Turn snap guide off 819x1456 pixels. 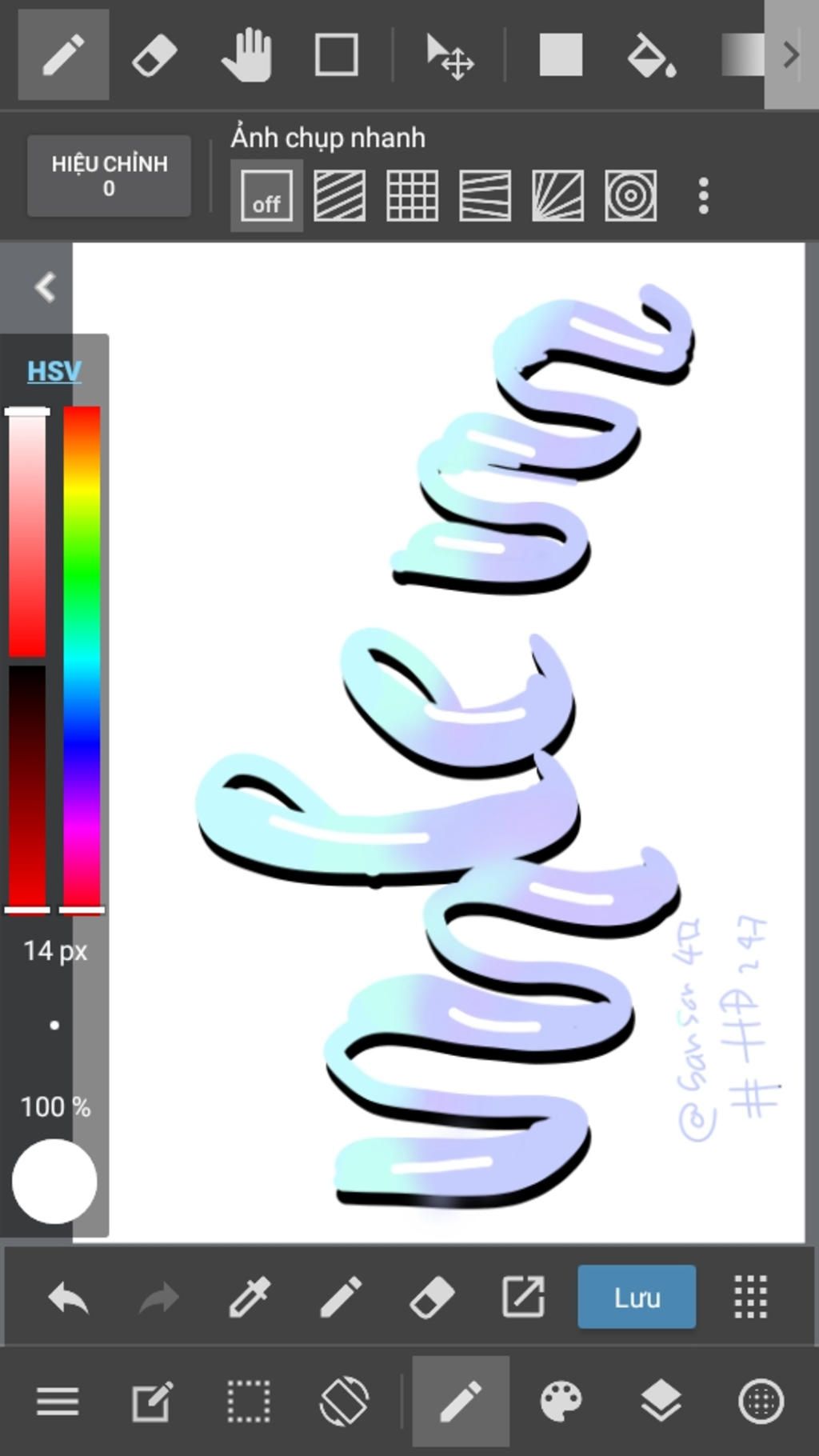266,196
